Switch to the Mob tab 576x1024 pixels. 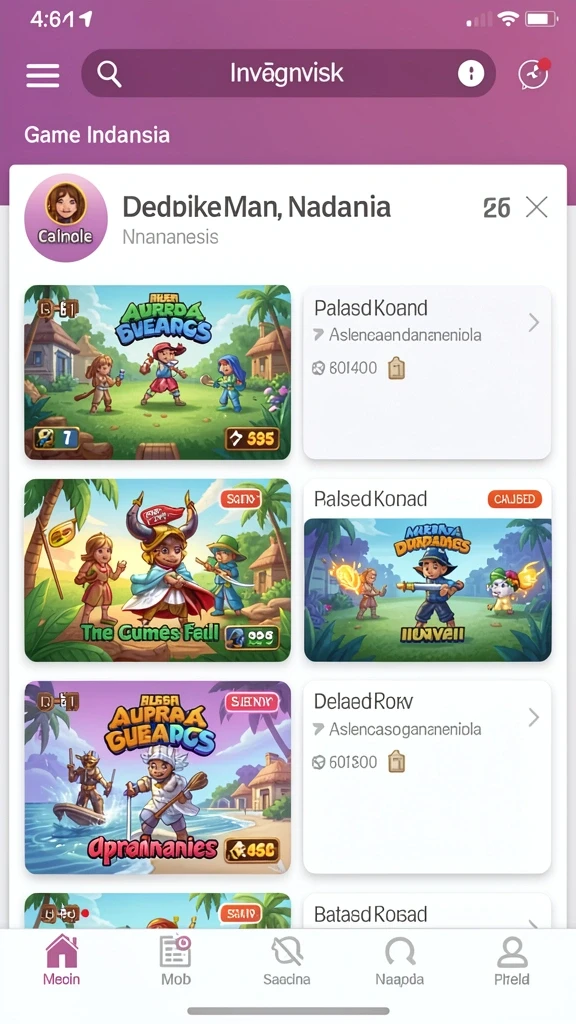point(176,960)
